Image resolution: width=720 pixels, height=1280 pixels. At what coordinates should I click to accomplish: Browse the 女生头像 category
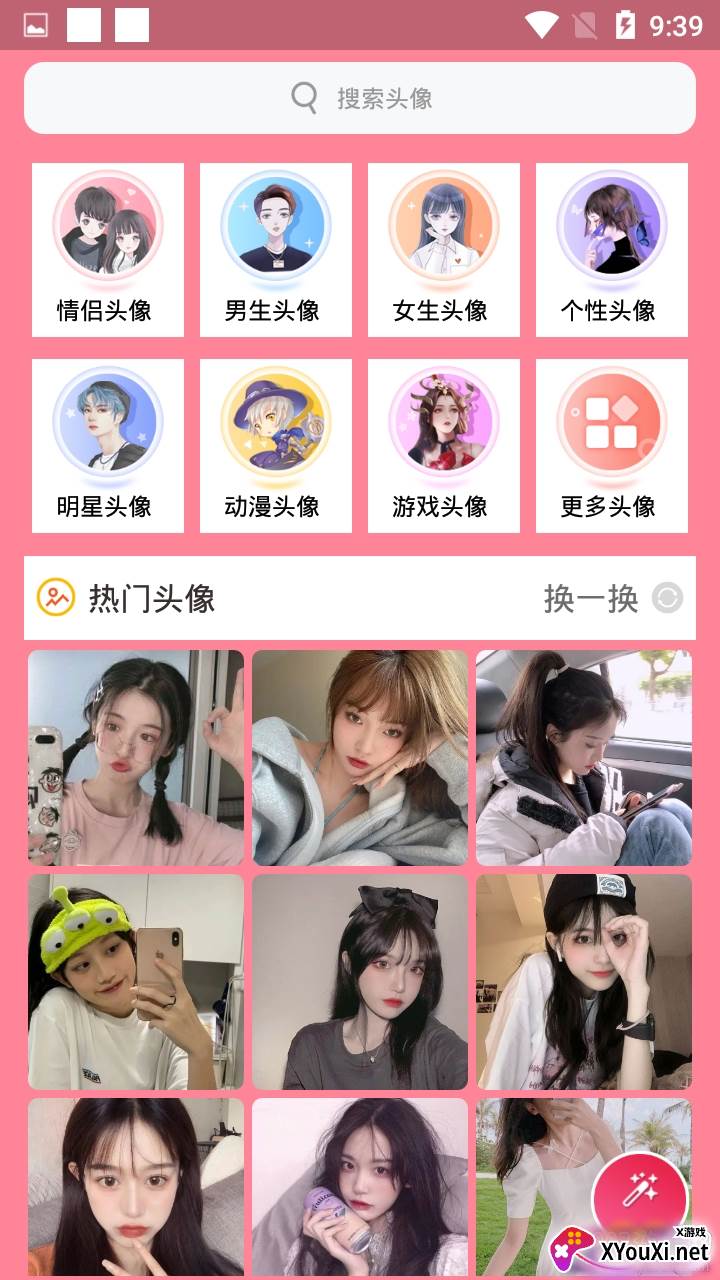[x=444, y=250]
